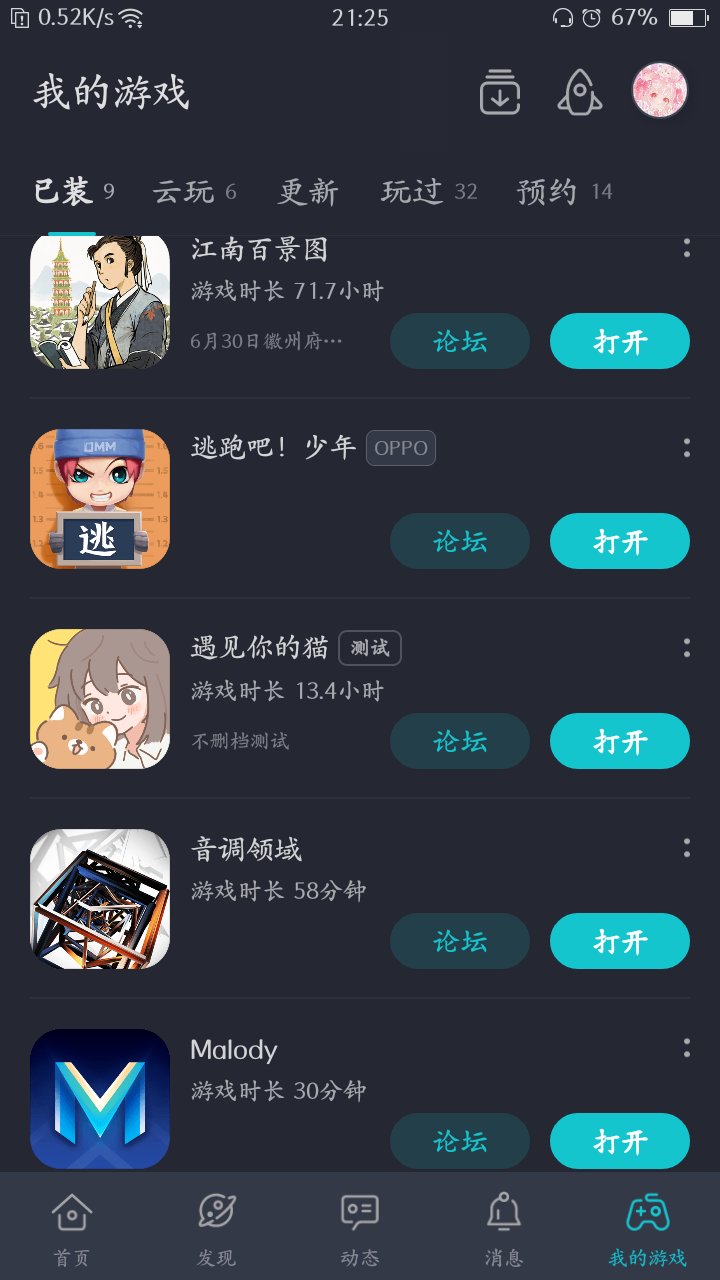This screenshot has height=1280, width=720.
Task: Open more options for 音调领域
Action: (686, 848)
